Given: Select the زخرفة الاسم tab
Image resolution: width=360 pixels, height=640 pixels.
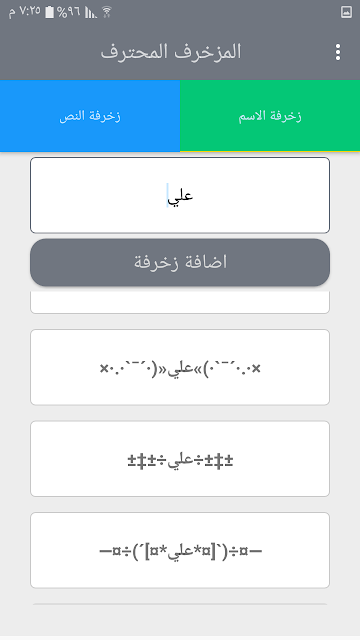Looking at the screenshot, I should click(x=270, y=116).
